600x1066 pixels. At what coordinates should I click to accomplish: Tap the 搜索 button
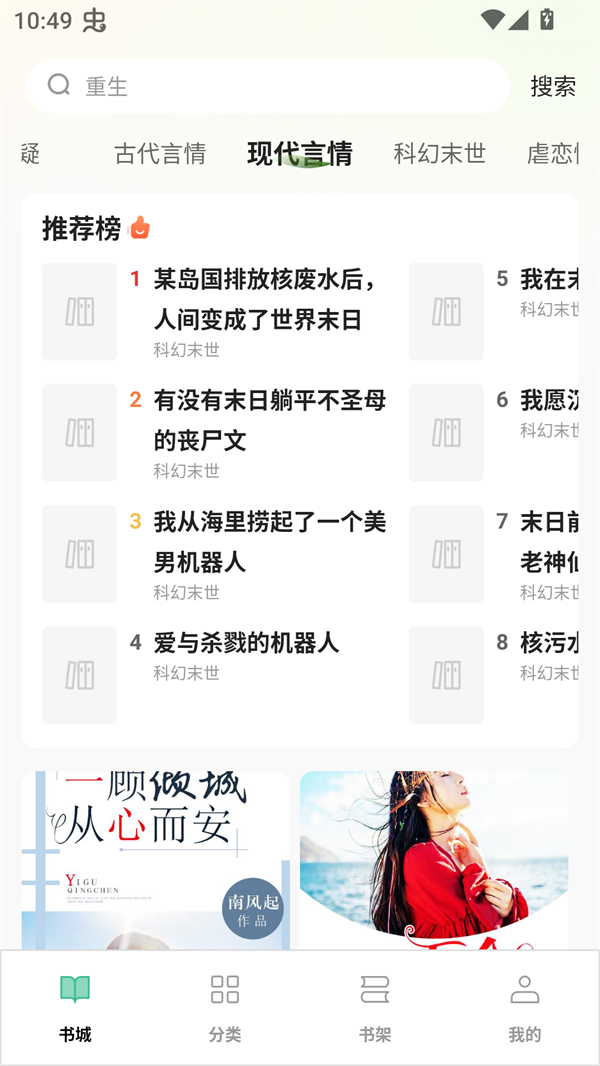(x=553, y=87)
